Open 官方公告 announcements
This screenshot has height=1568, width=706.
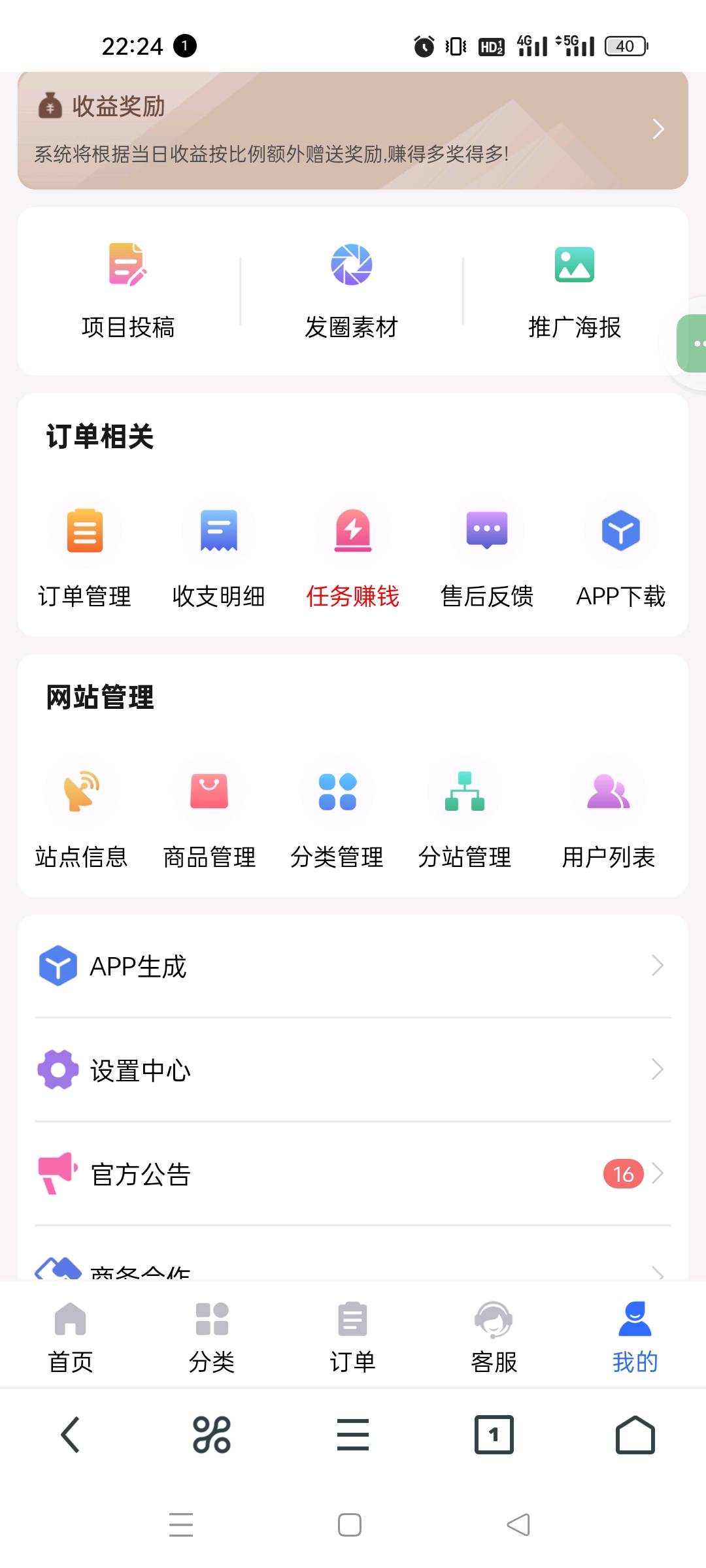coord(353,1173)
